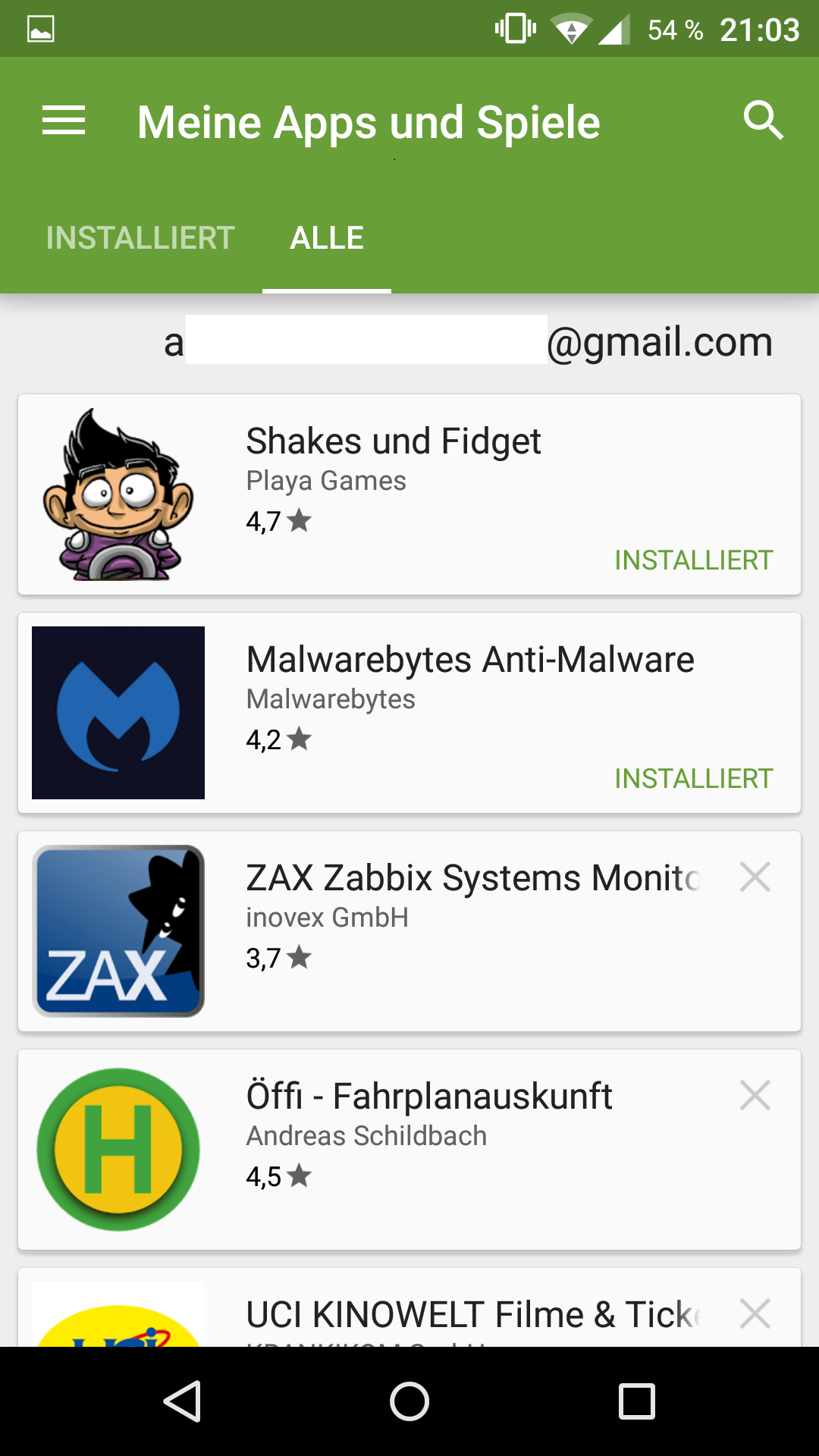The height and width of the screenshot is (1456, 819).
Task: Open the Shakes und Fidget app card
Action: [409, 494]
